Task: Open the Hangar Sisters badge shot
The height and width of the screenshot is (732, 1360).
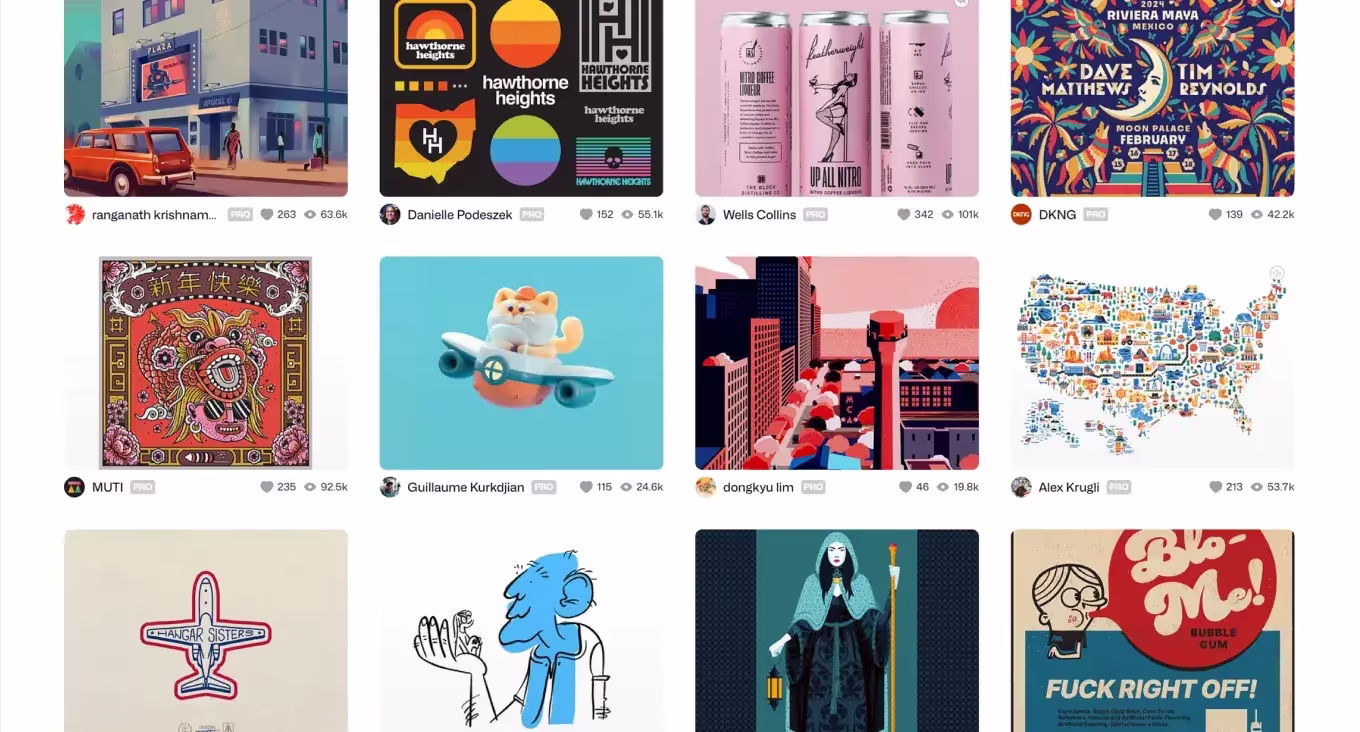Action: pos(206,630)
